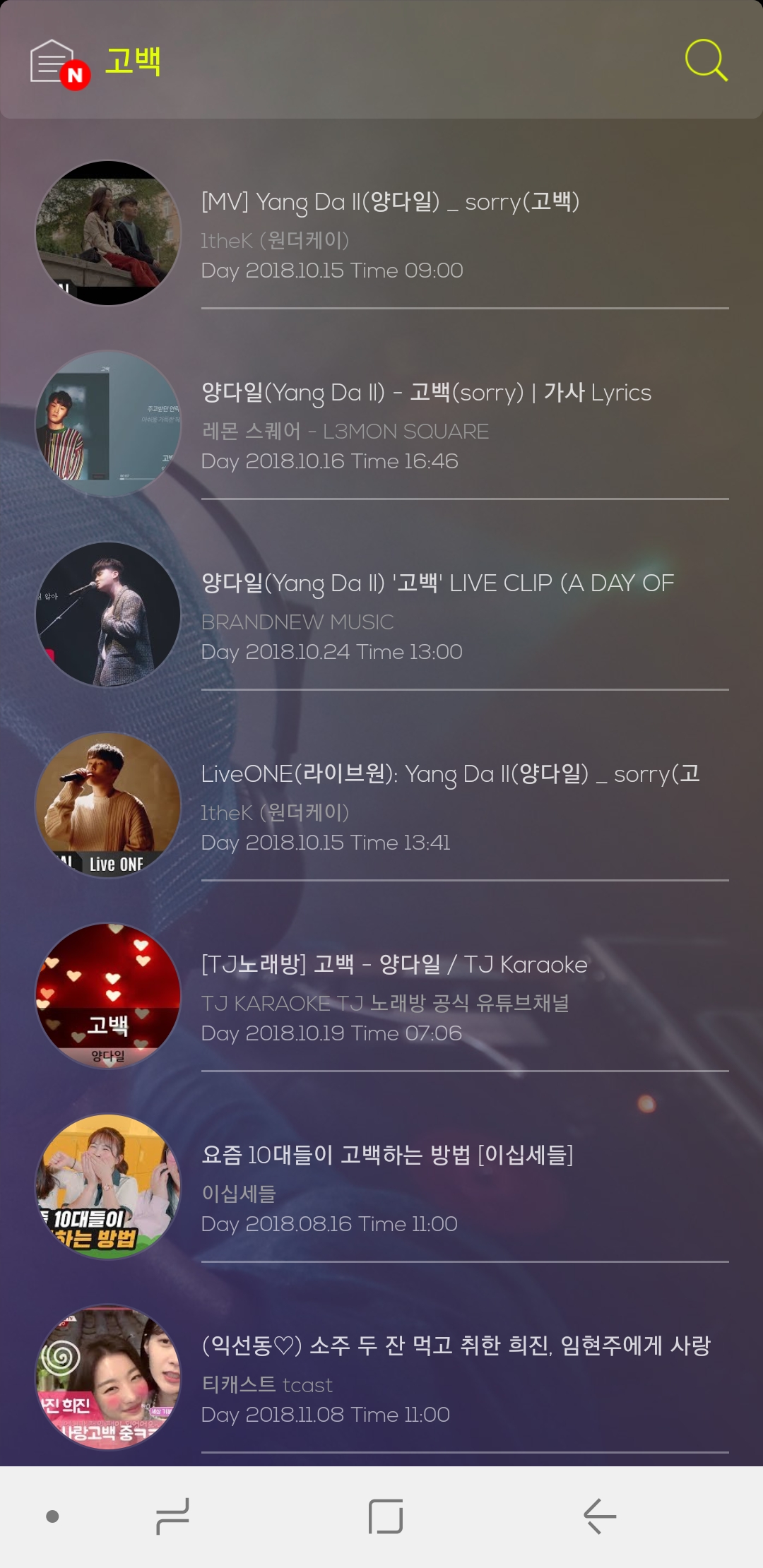Image resolution: width=763 pixels, height=1568 pixels.
Task: Select the 고백(sorry) lyrics video title
Action: pos(424,393)
